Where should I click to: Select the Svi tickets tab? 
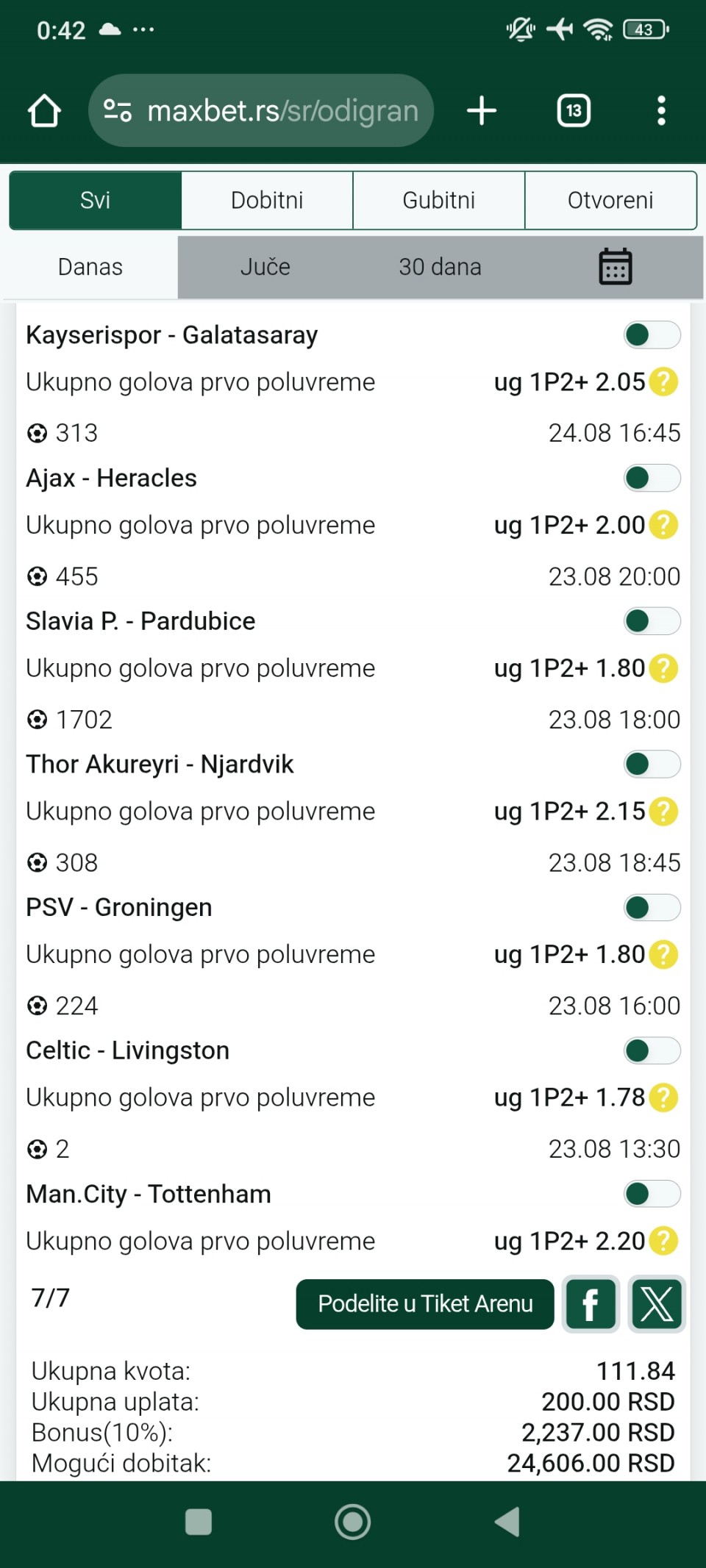(96, 200)
